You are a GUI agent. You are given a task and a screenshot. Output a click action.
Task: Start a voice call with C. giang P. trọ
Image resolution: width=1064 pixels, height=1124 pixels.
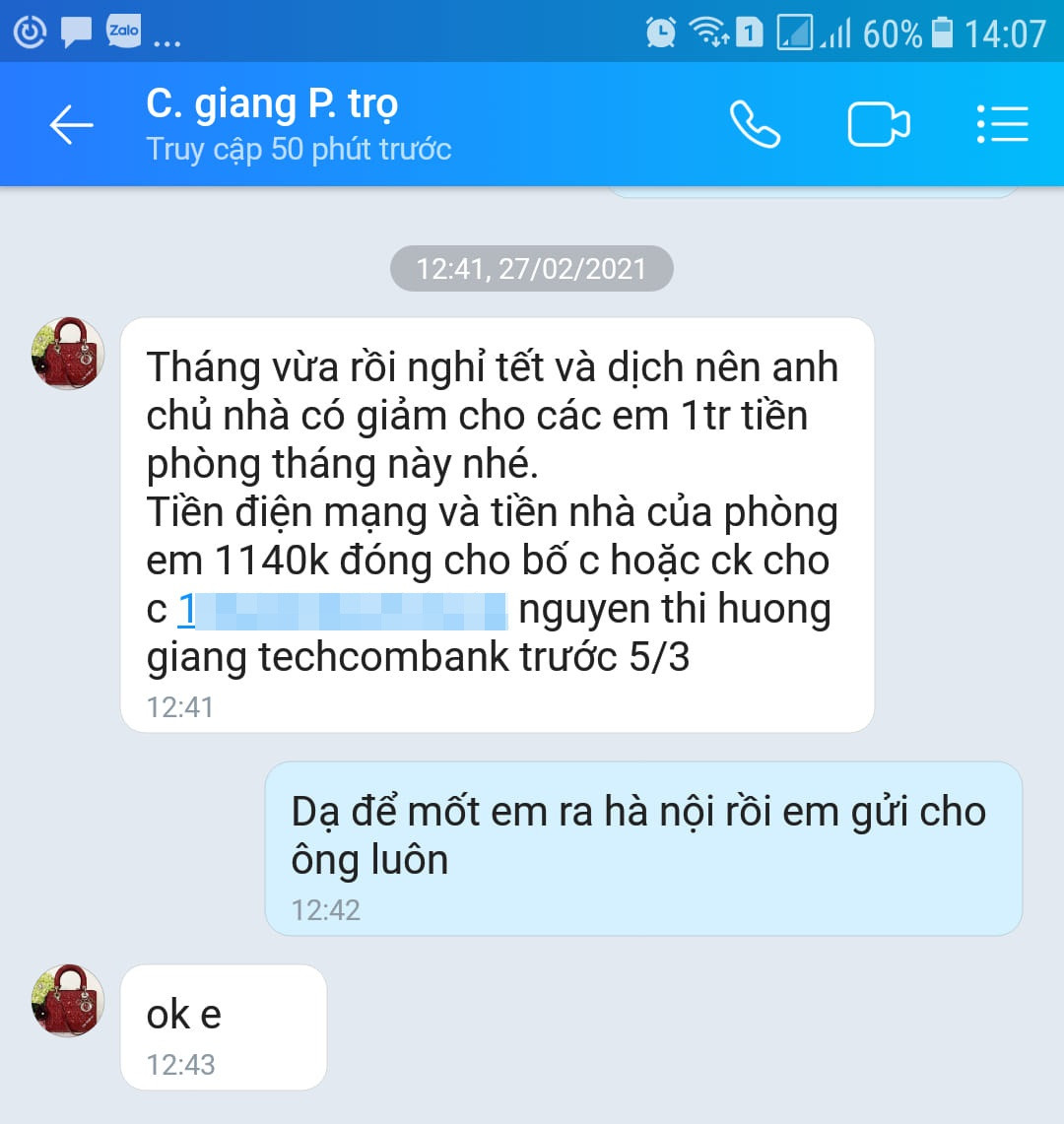(754, 125)
